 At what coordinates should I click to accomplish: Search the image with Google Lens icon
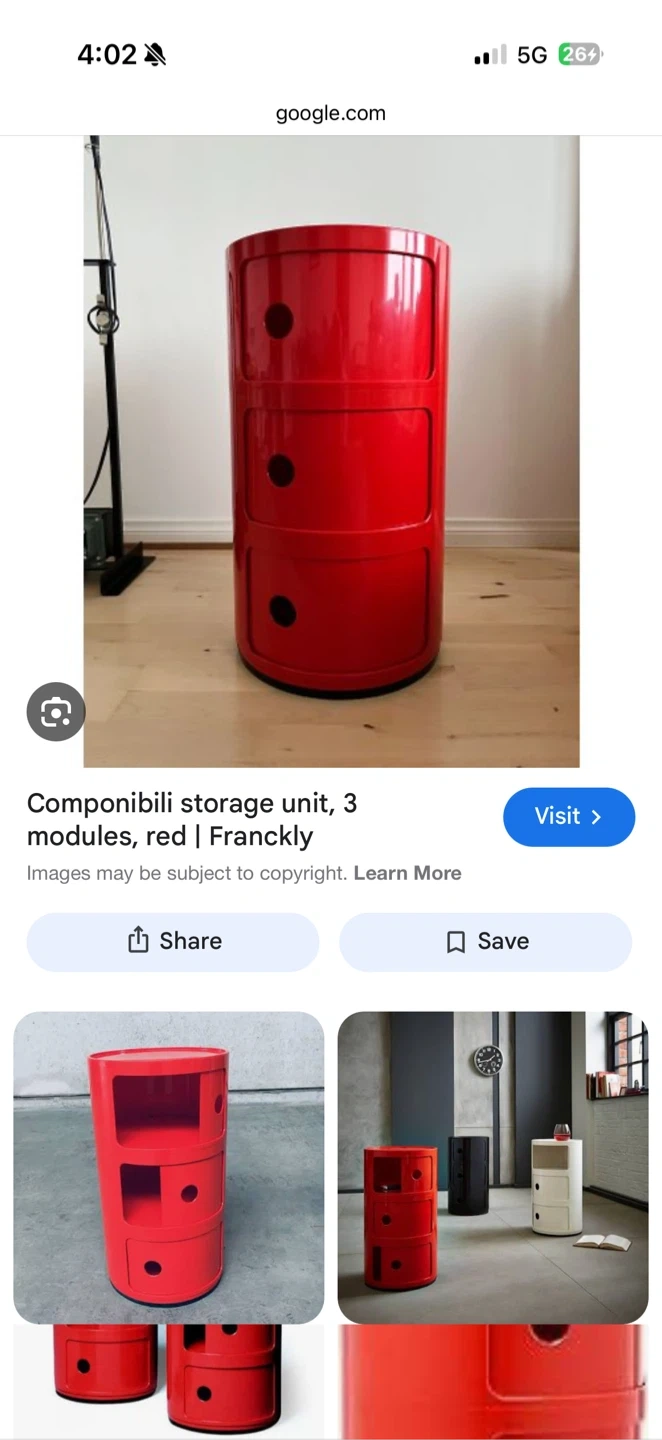point(56,712)
